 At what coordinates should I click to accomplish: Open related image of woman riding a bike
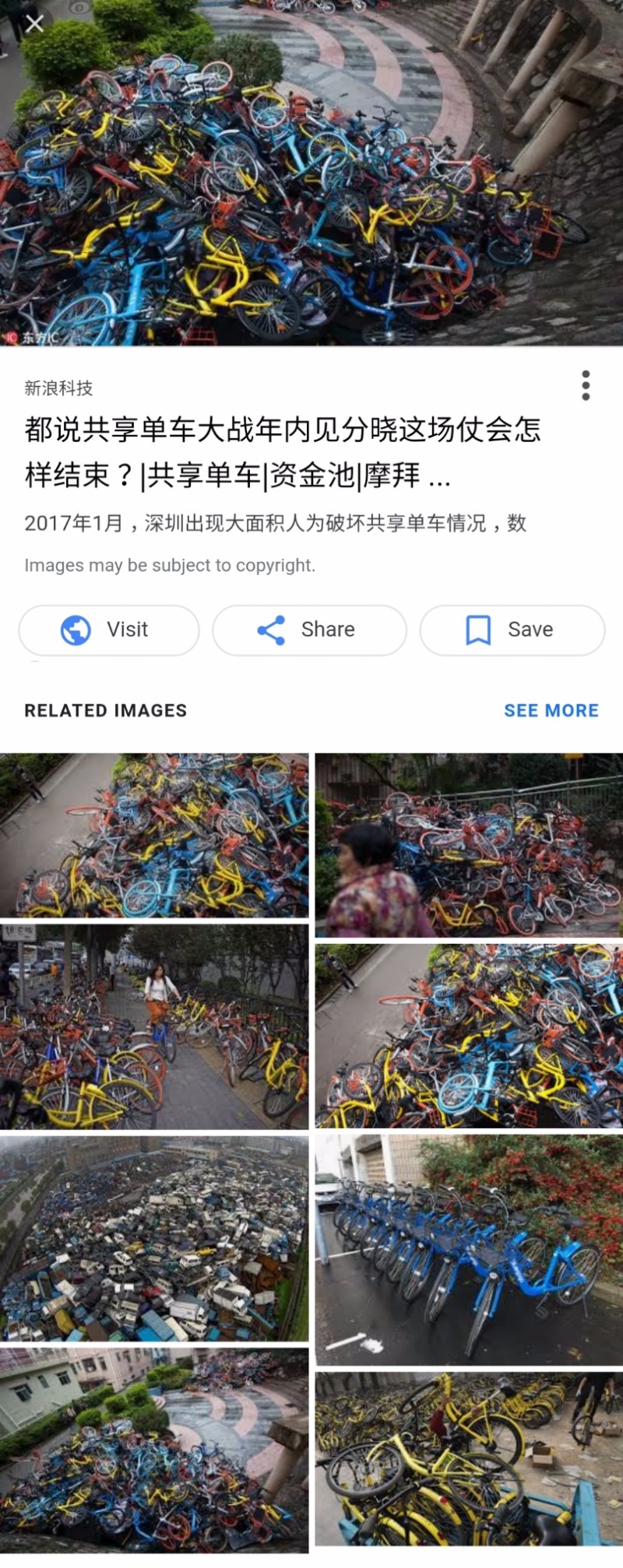point(154,1026)
